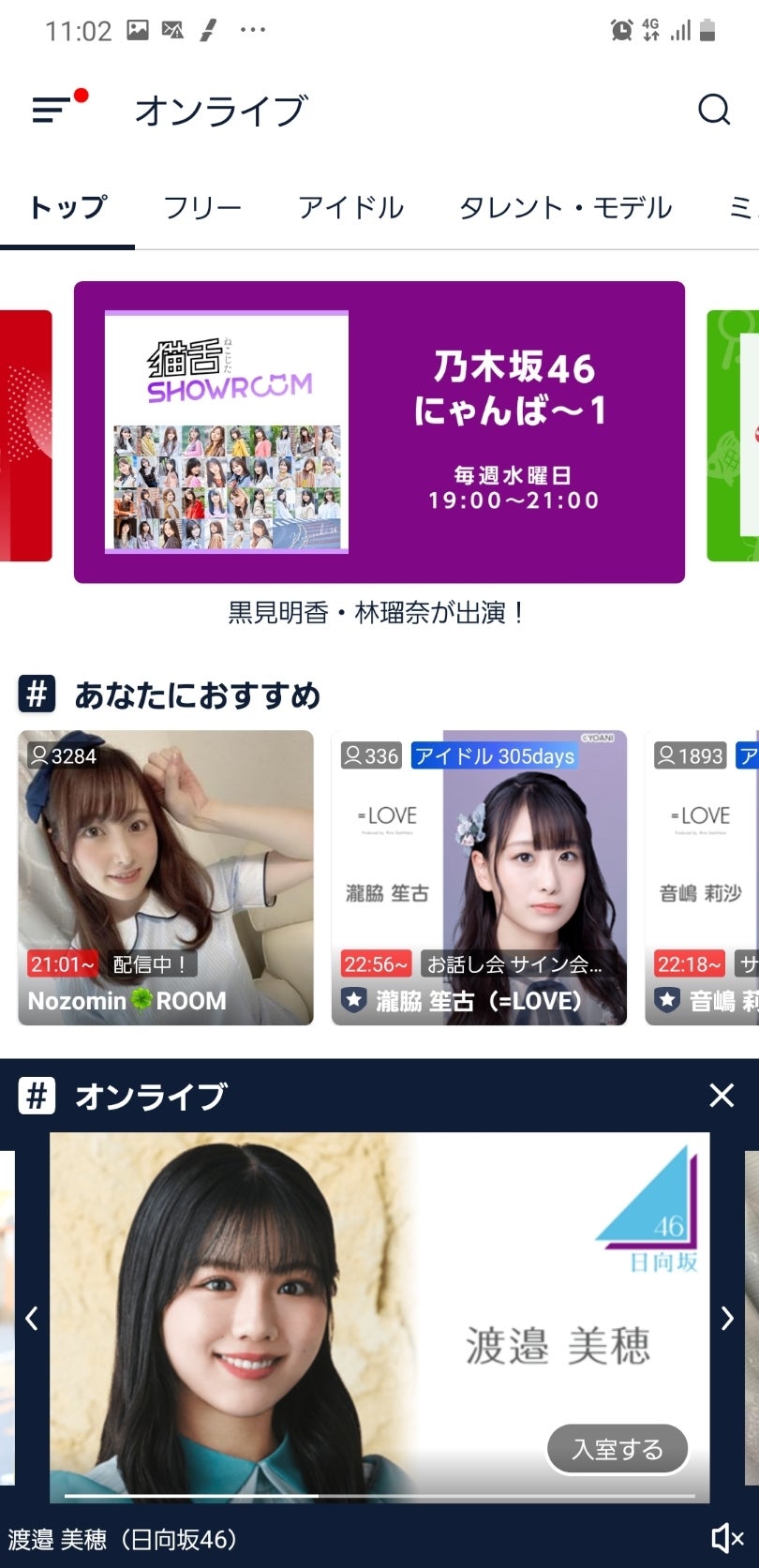Open the 乃木坂46 にゃんば〜1 banner
This screenshot has height=1568, width=759.
point(379,432)
